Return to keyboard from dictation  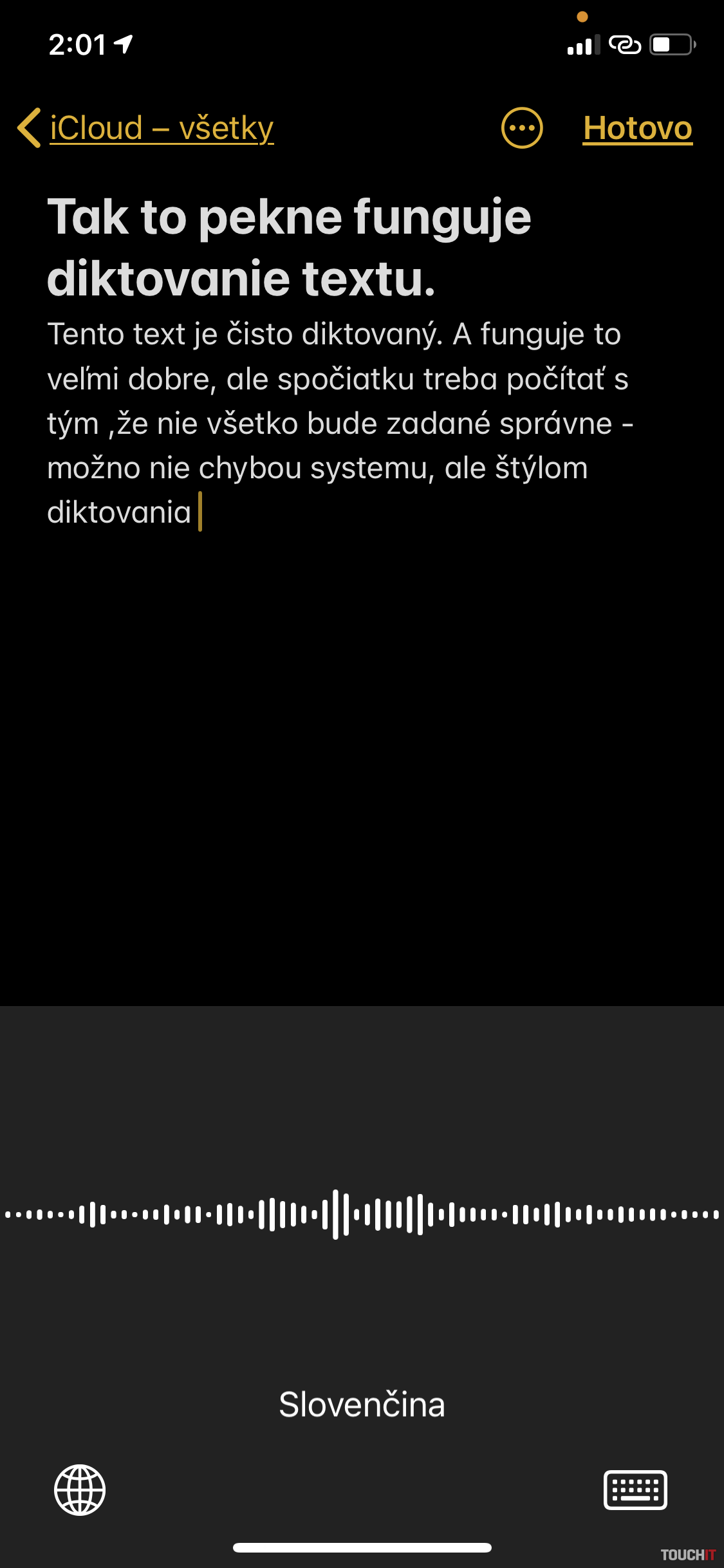[635, 1489]
